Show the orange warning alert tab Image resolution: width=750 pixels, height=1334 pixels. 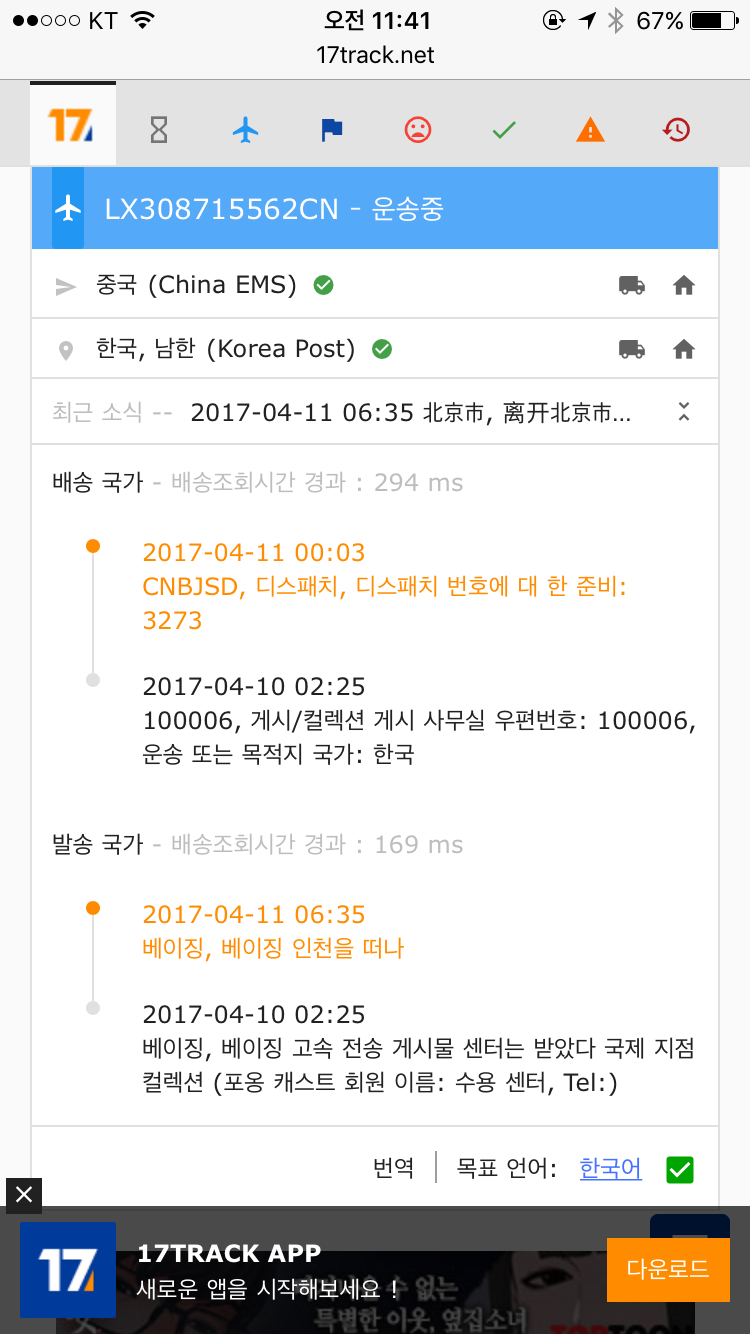[590, 129]
